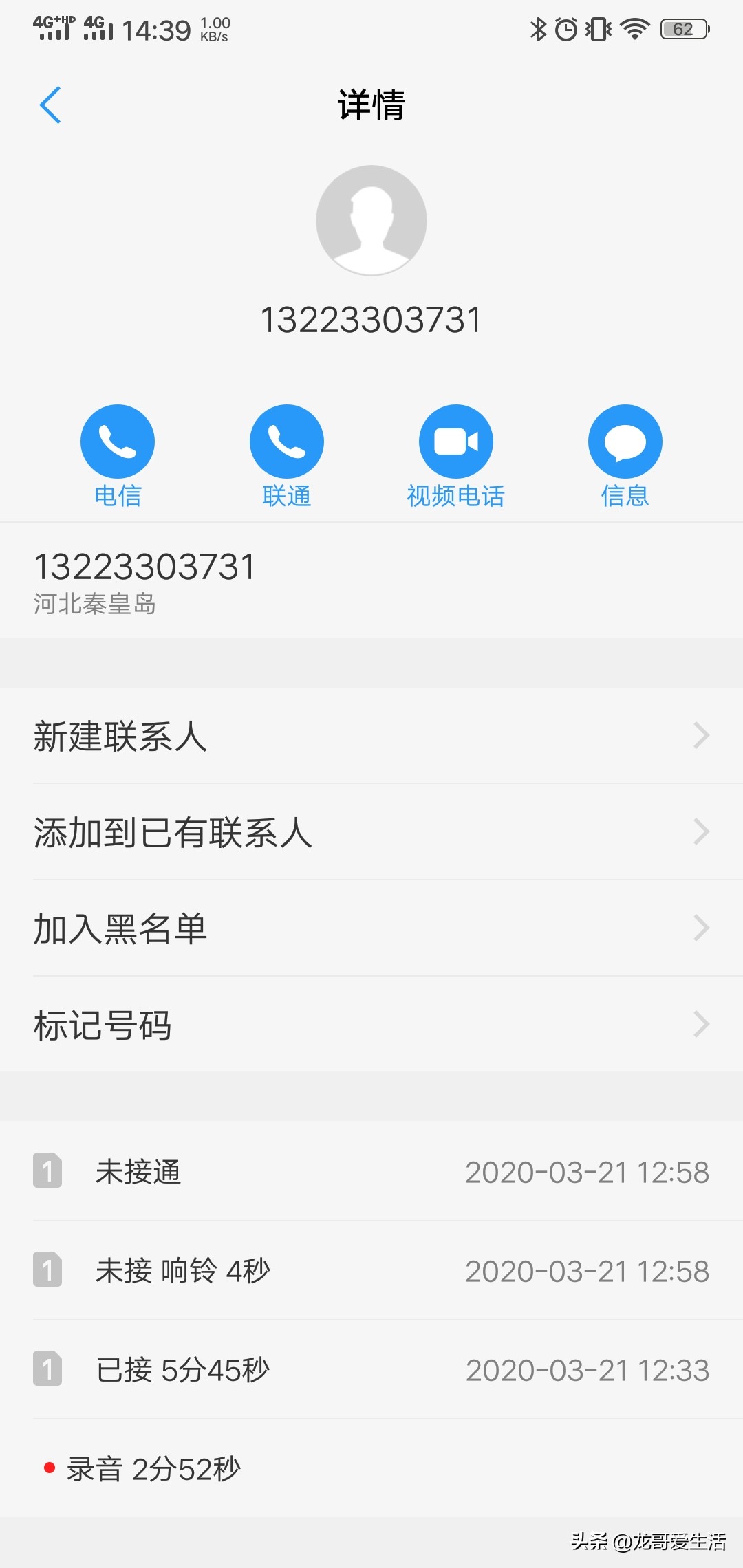Add number to 黑名单 blacklist
The image size is (743, 1568).
[x=371, y=930]
